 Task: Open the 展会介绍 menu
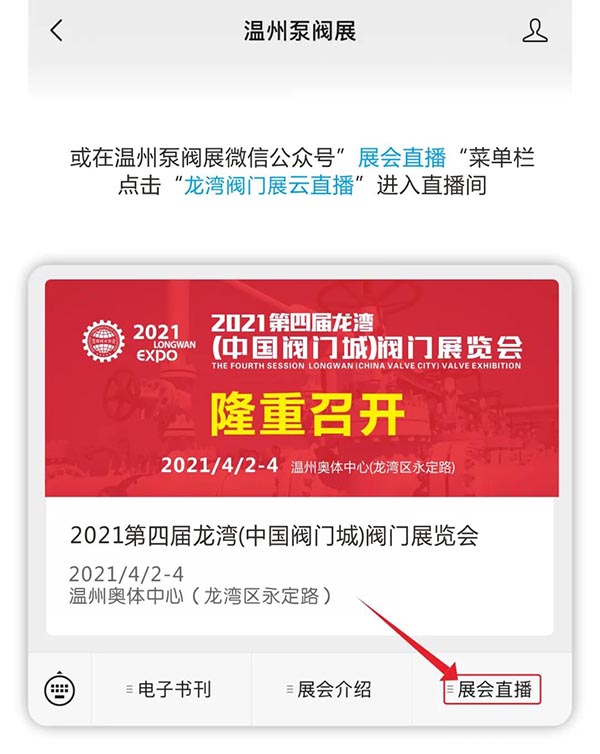[x=330, y=689]
